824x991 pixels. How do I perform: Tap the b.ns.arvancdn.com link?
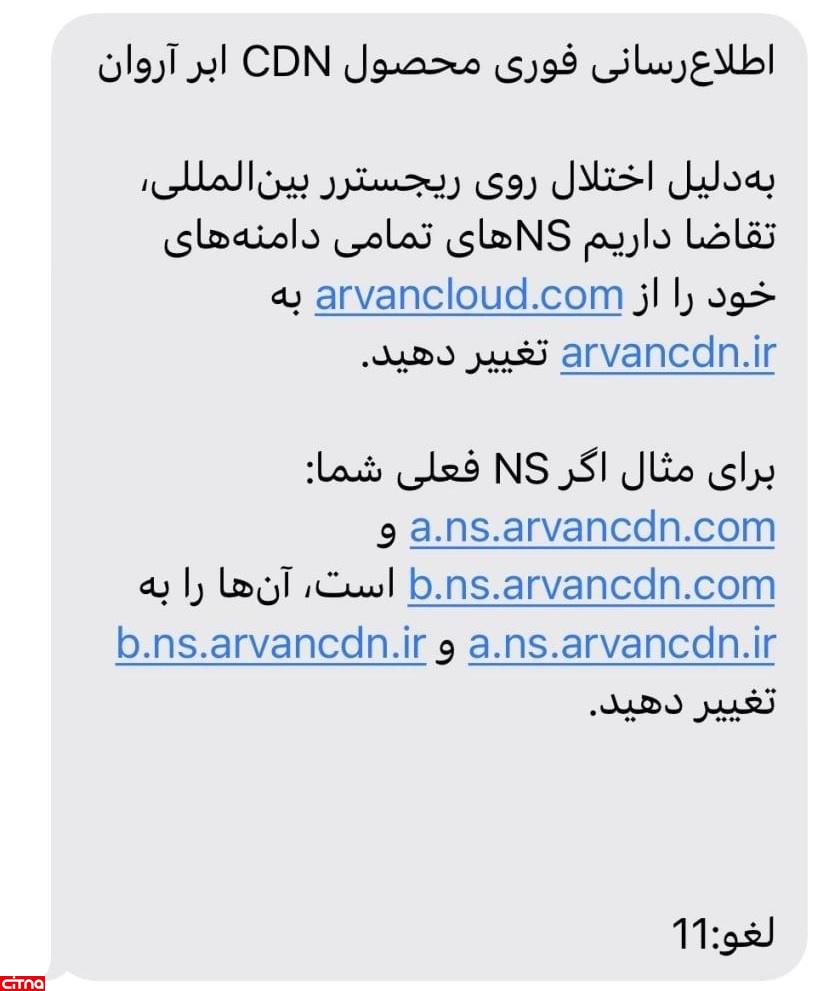(x=591, y=586)
